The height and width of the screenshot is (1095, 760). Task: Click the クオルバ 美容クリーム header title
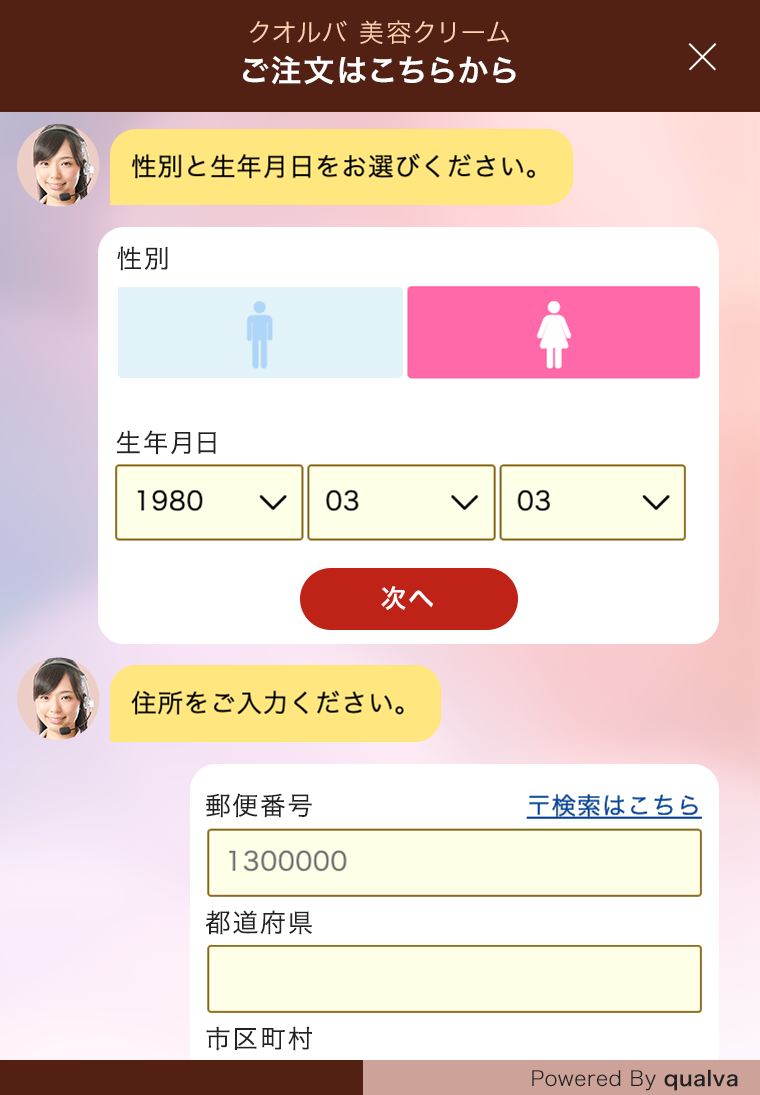[x=379, y=32]
